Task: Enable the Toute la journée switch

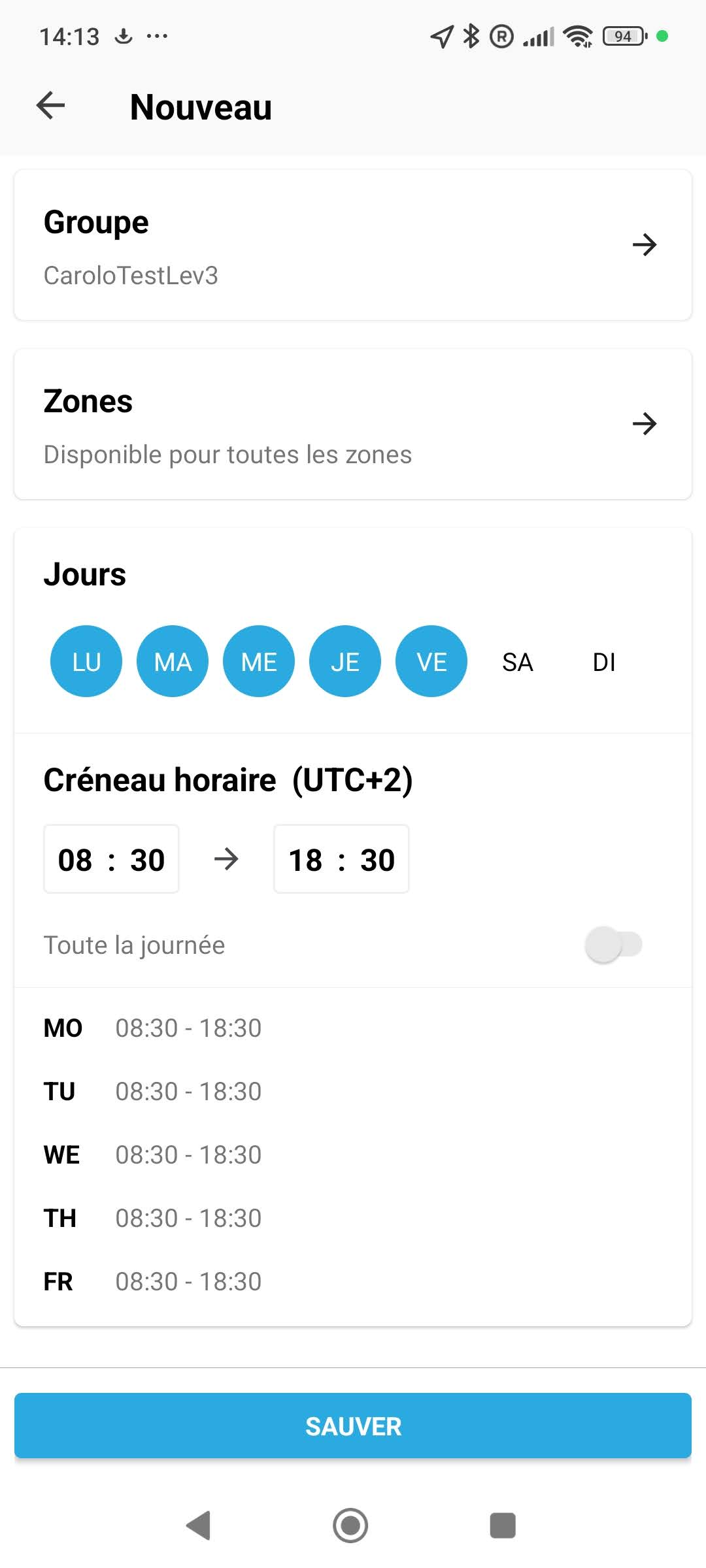Action: click(x=613, y=945)
